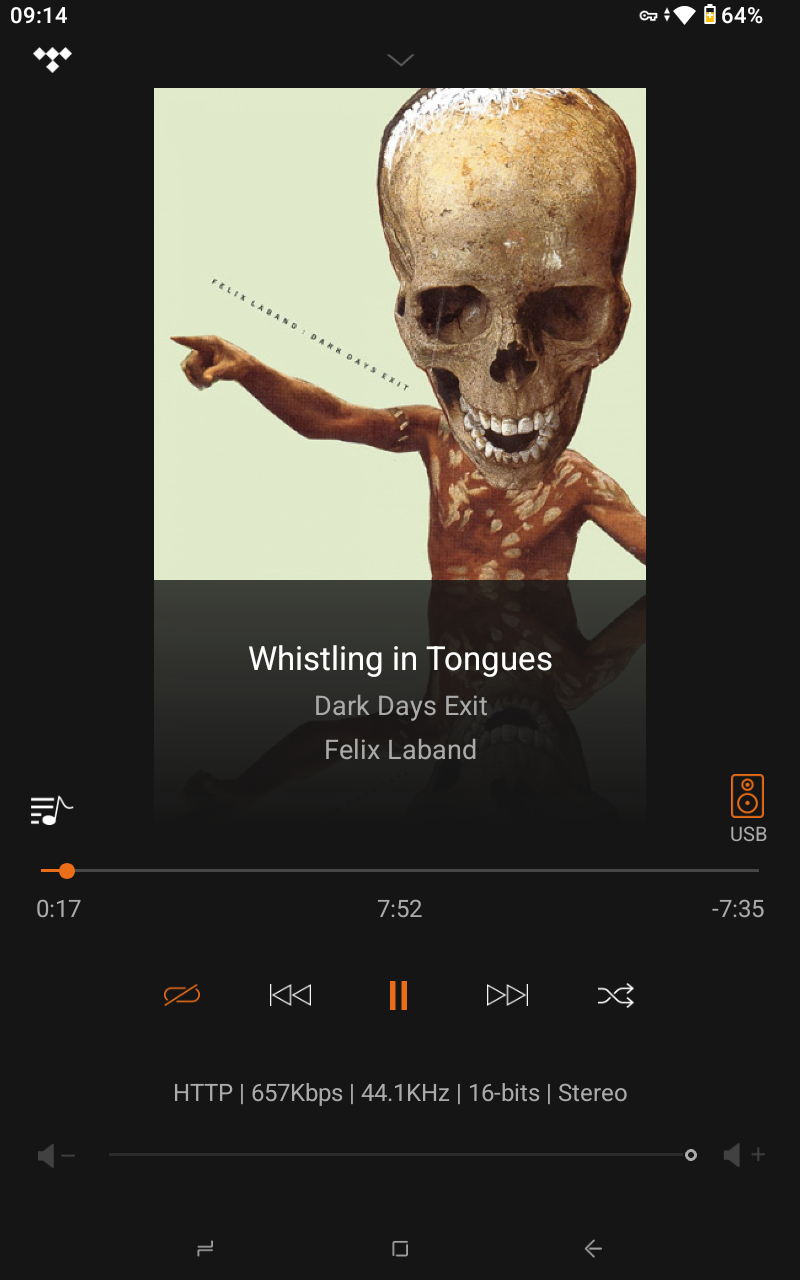Toggle the repeat mode
The image size is (800, 1280).
[x=182, y=995]
